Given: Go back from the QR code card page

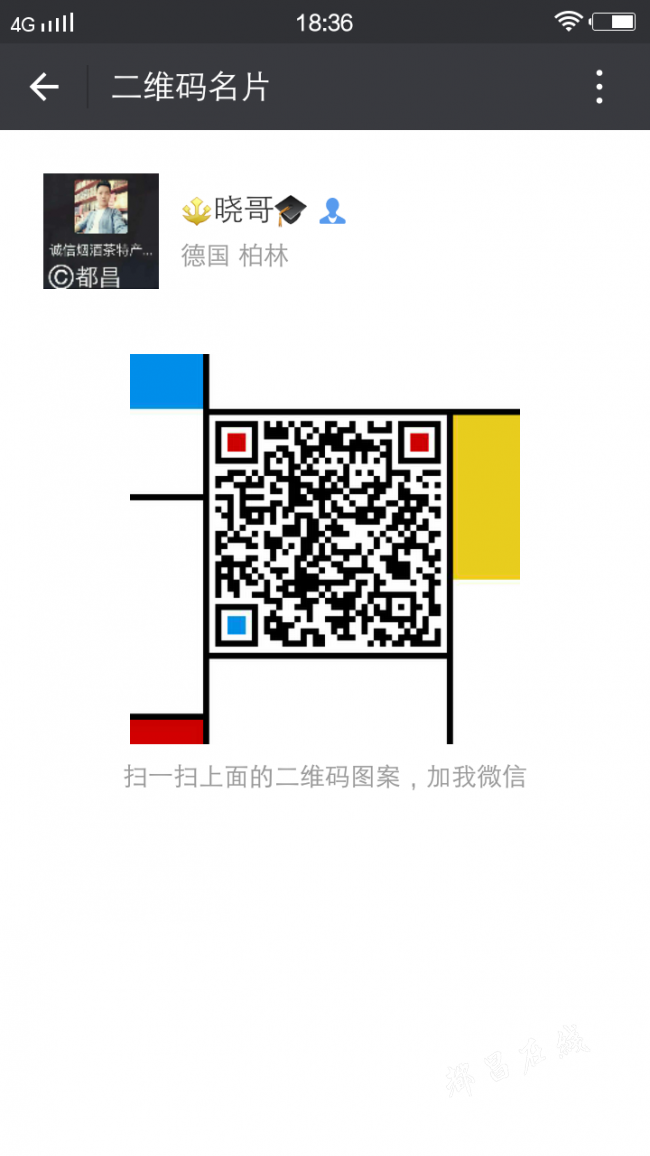Looking at the screenshot, I should [x=44, y=87].
